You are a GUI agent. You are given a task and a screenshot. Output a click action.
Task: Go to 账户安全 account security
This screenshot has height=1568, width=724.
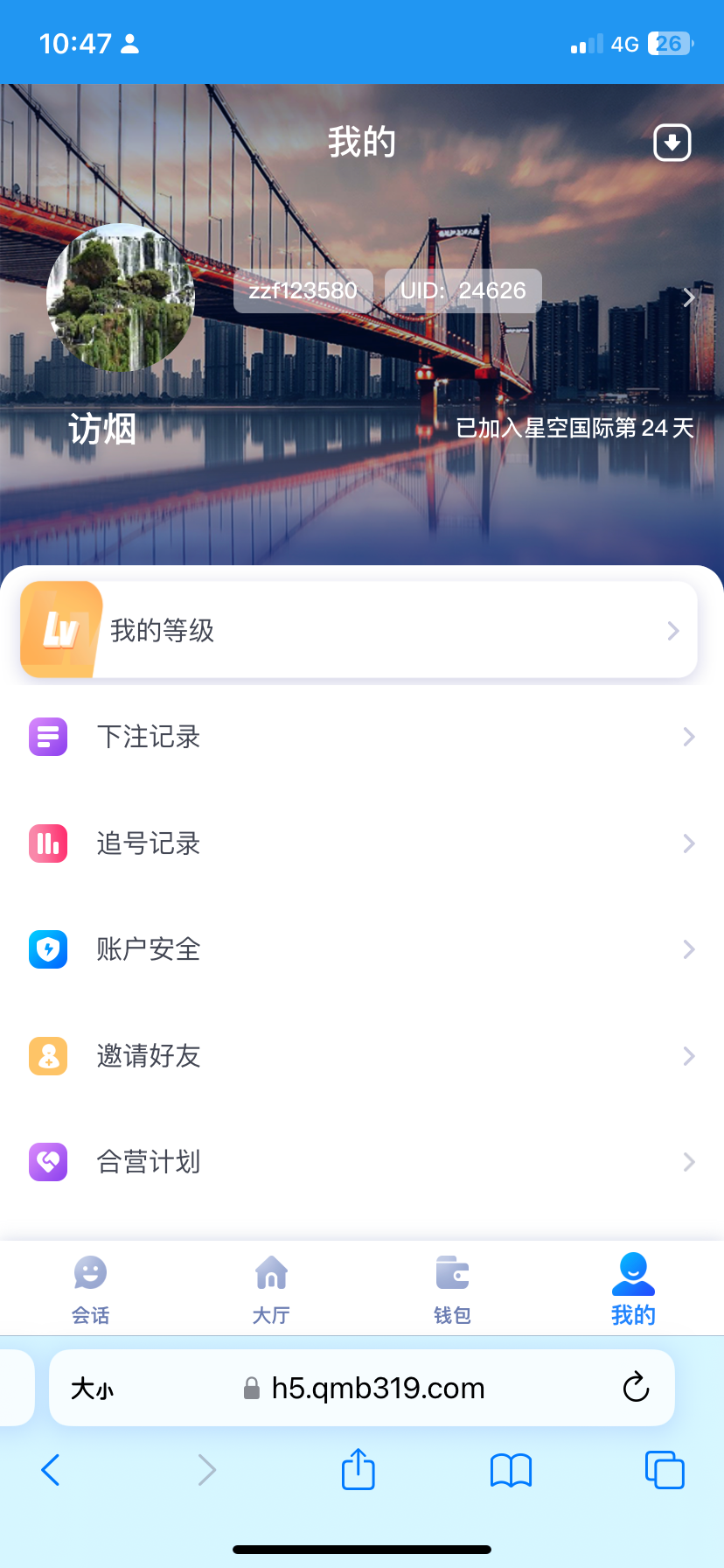[x=362, y=949]
